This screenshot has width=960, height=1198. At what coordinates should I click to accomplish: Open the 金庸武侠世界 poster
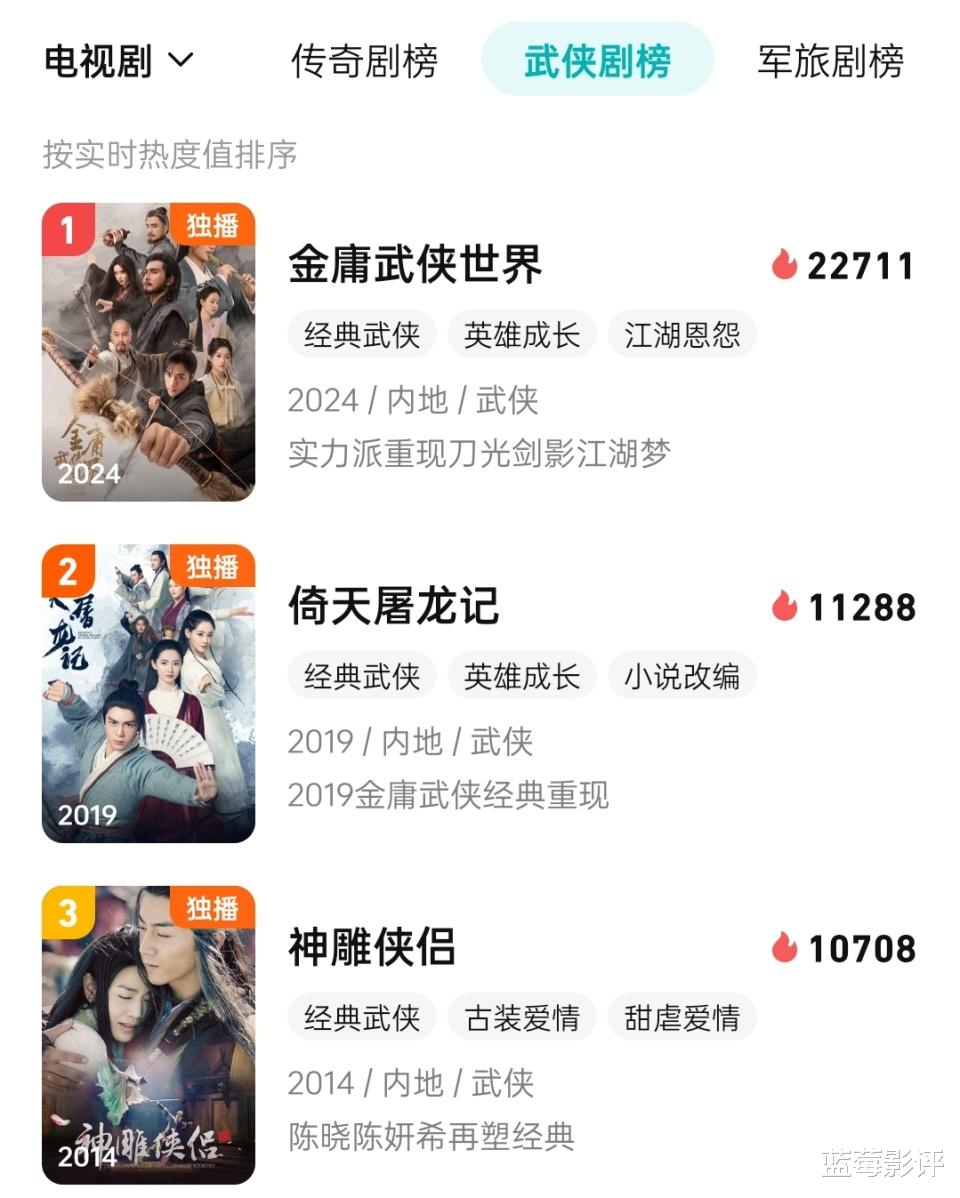(x=148, y=352)
